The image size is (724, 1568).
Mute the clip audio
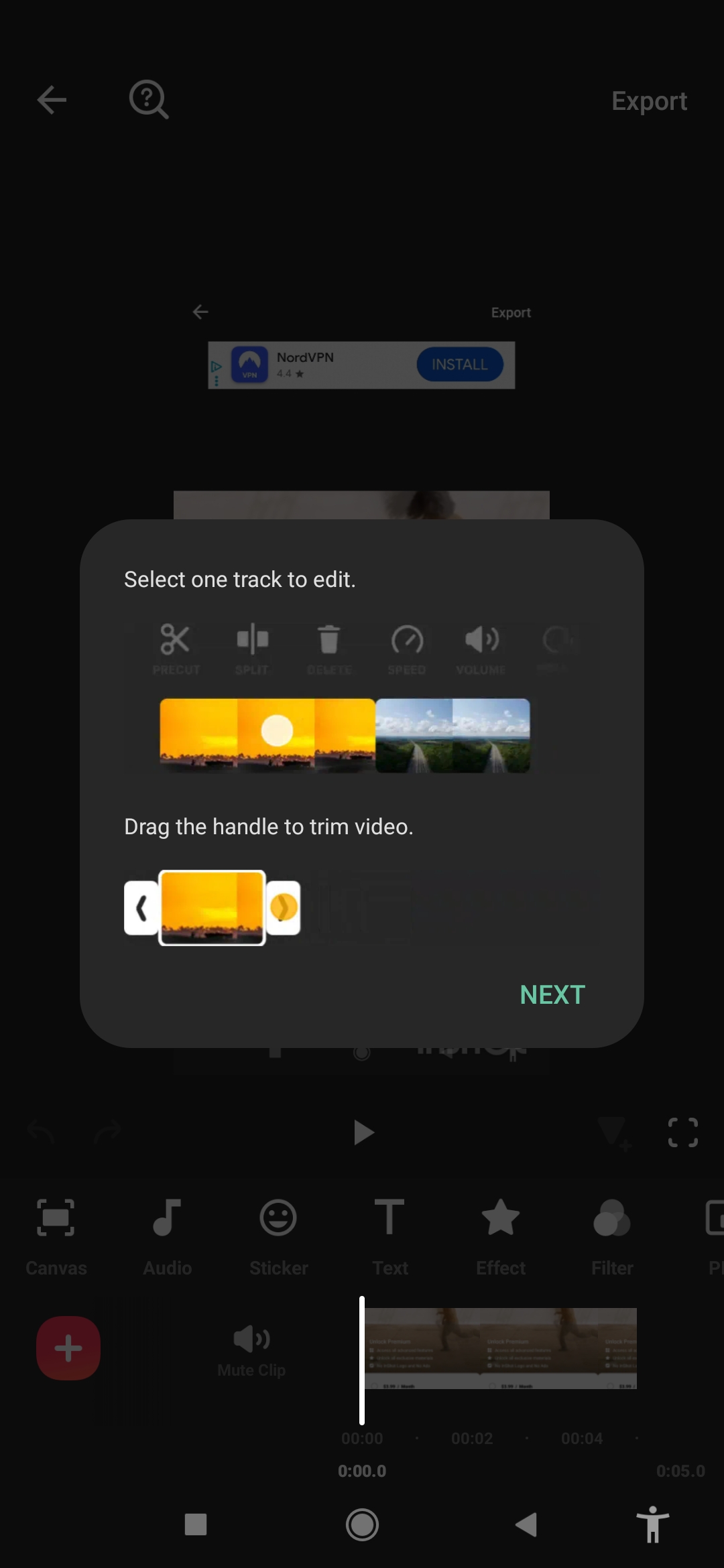(x=251, y=1350)
